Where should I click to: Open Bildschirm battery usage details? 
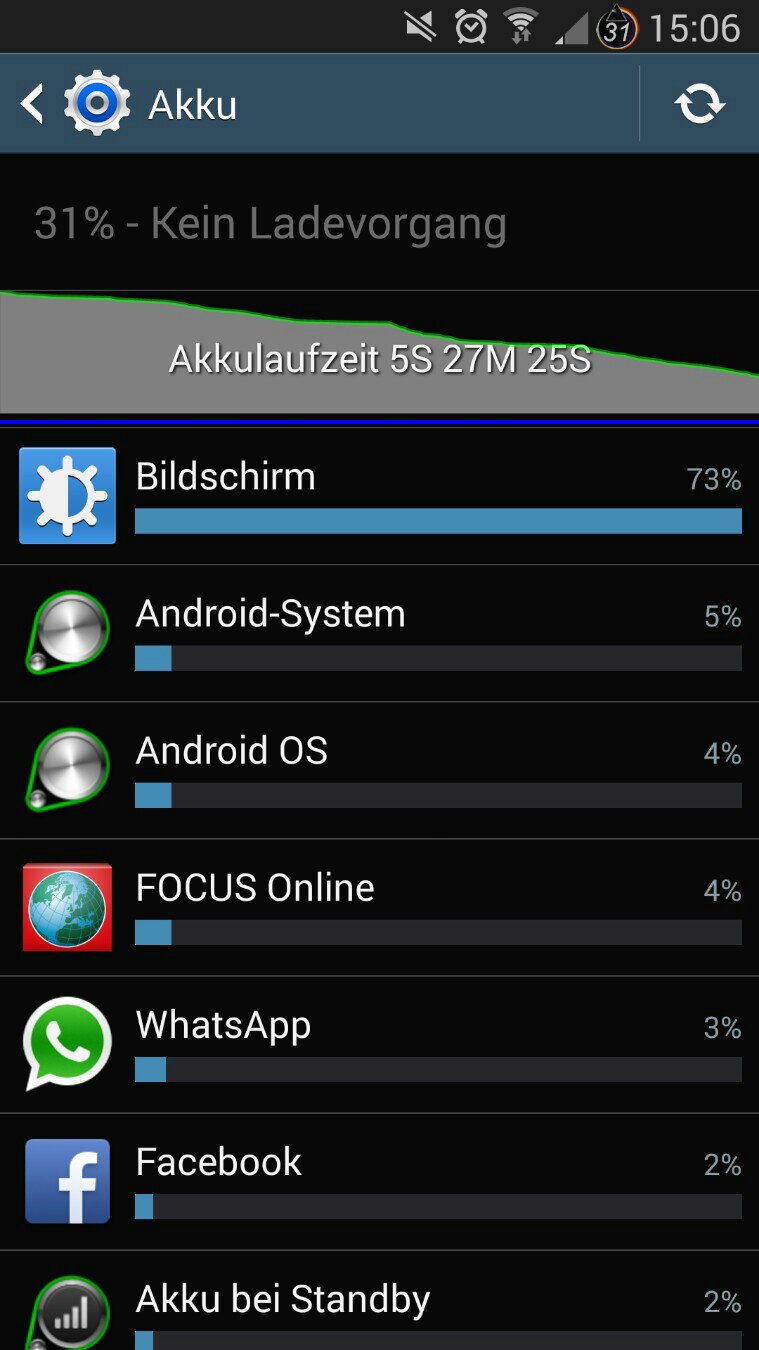tap(379, 496)
